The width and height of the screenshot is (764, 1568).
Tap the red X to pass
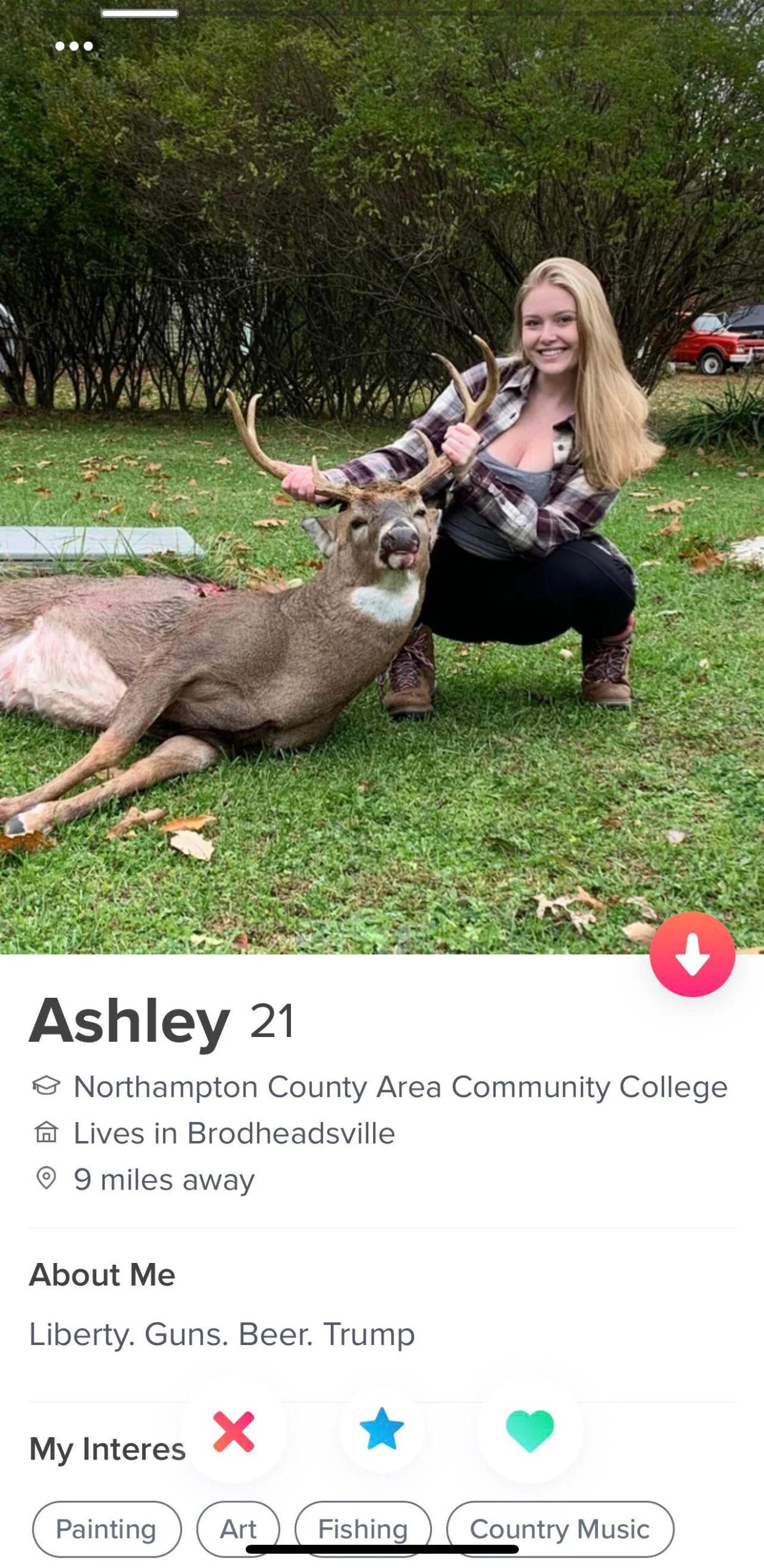coord(233,1431)
